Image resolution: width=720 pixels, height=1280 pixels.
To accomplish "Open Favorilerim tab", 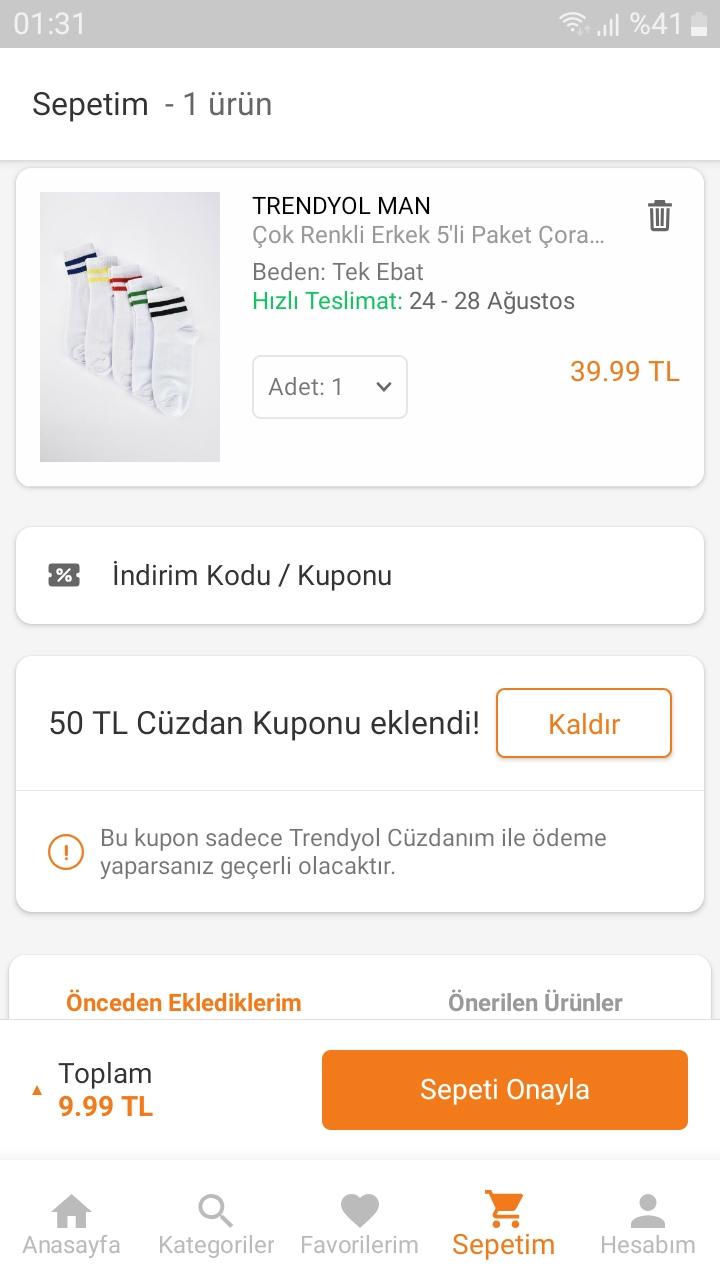I will point(359,1225).
